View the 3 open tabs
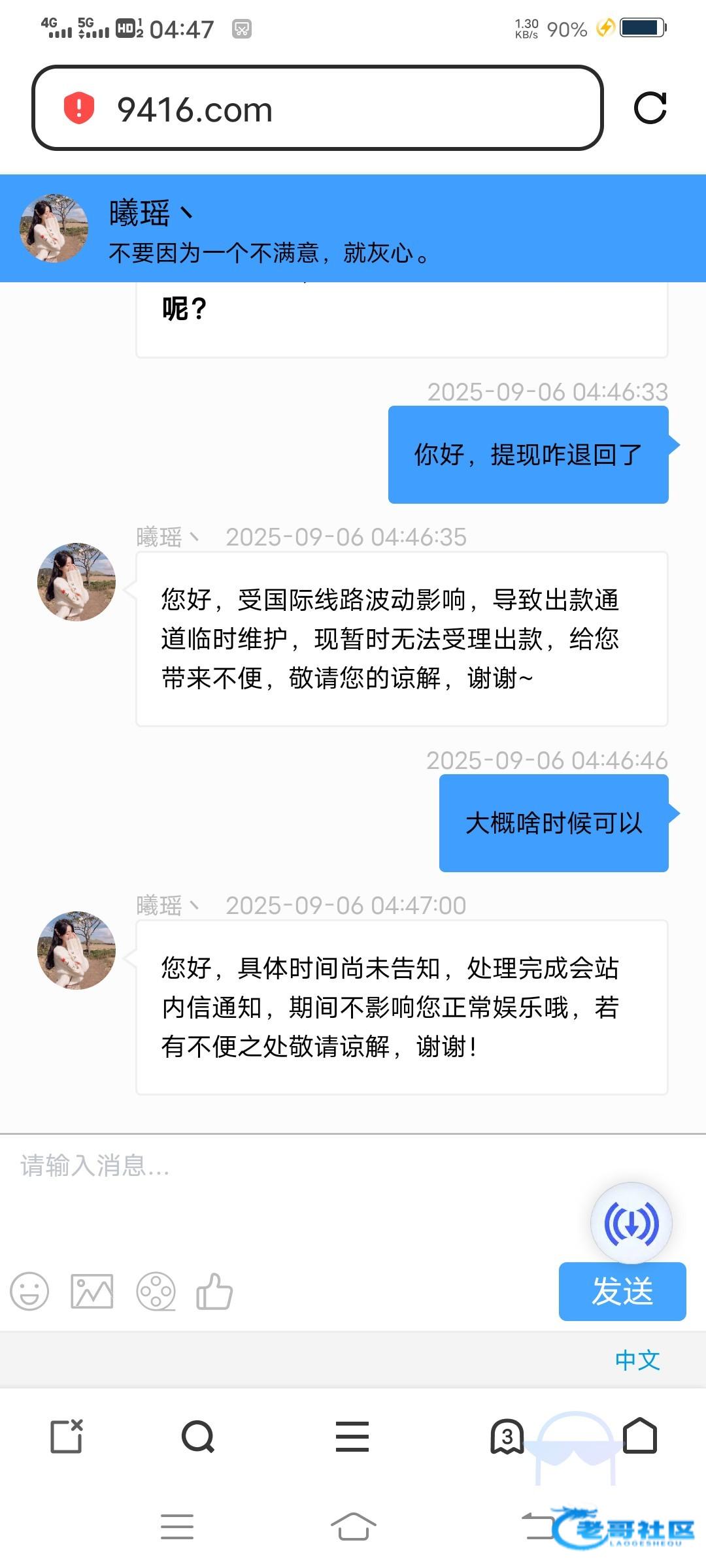 pyautogui.click(x=507, y=1436)
